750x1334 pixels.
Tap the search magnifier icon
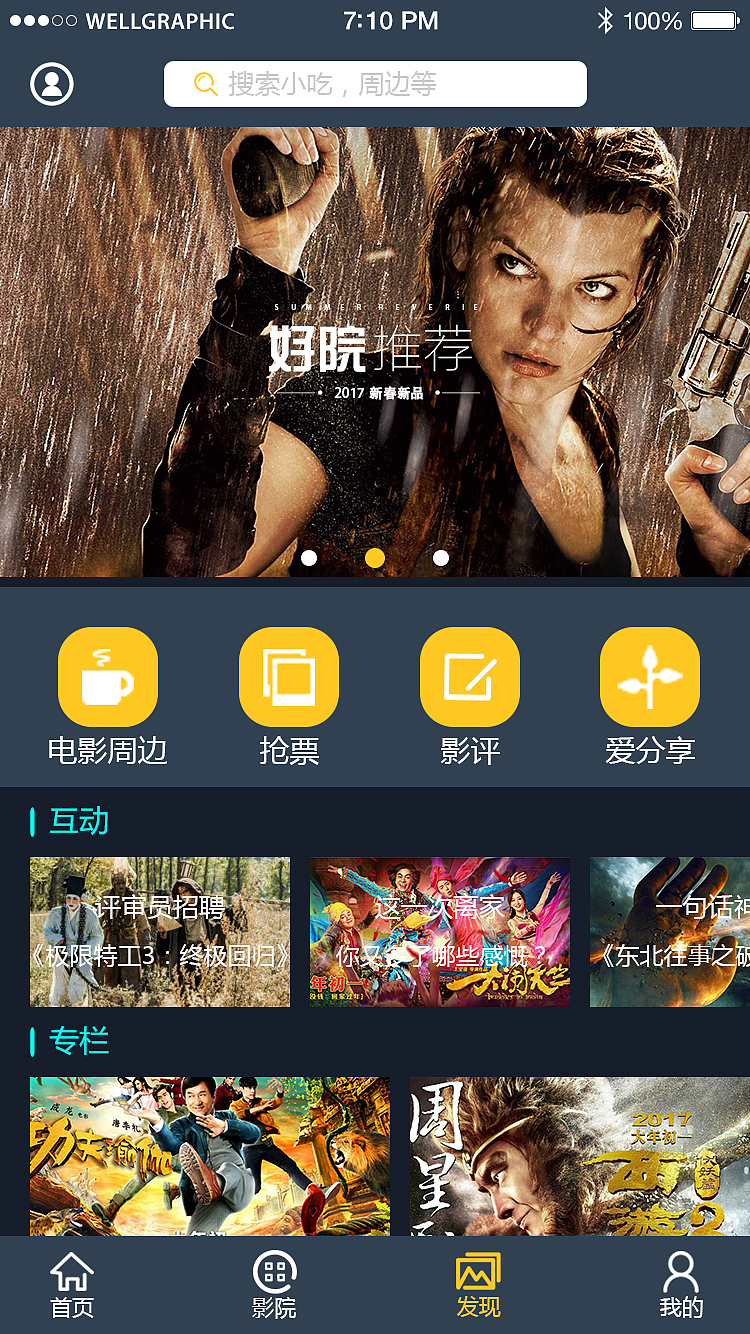point(205,83)
